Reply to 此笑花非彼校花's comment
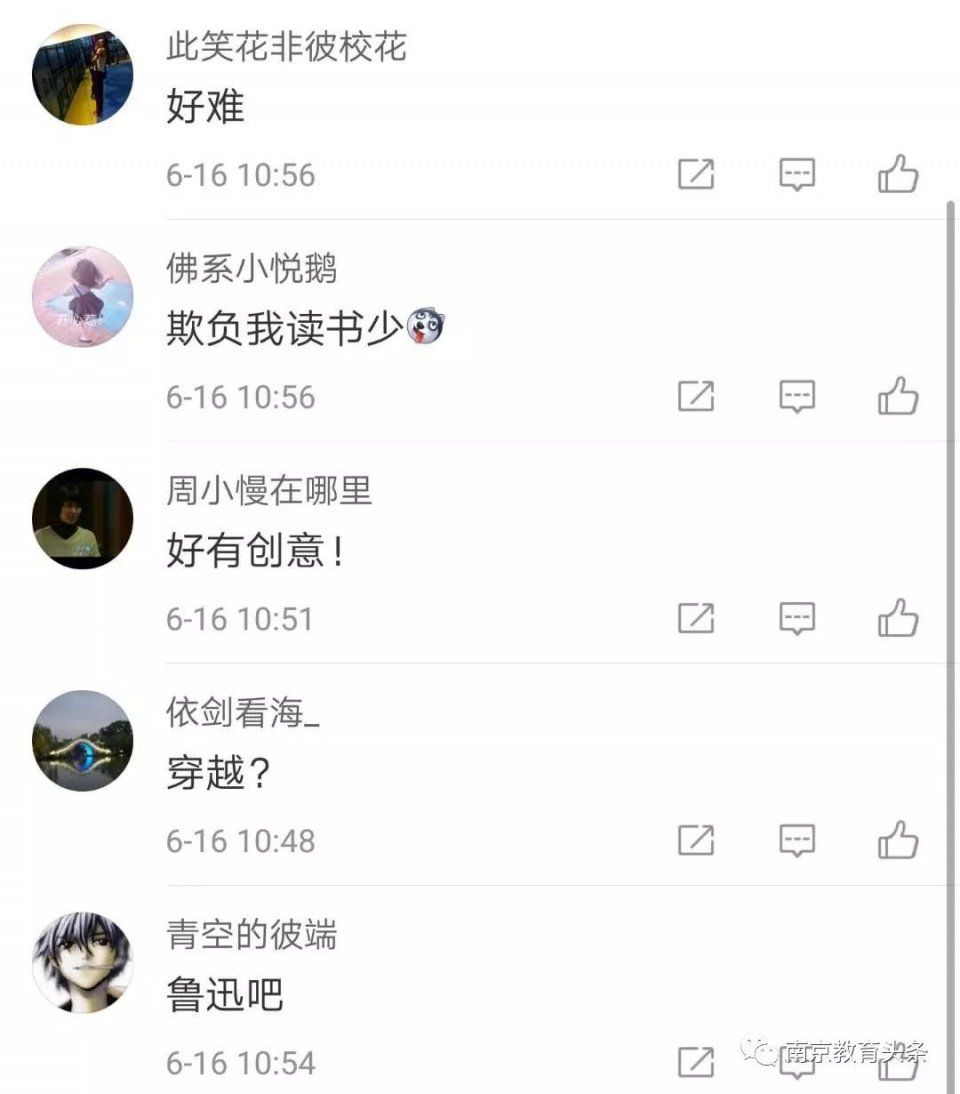The height and width of the screenshot is (1094, 960). tap(797, 175)
